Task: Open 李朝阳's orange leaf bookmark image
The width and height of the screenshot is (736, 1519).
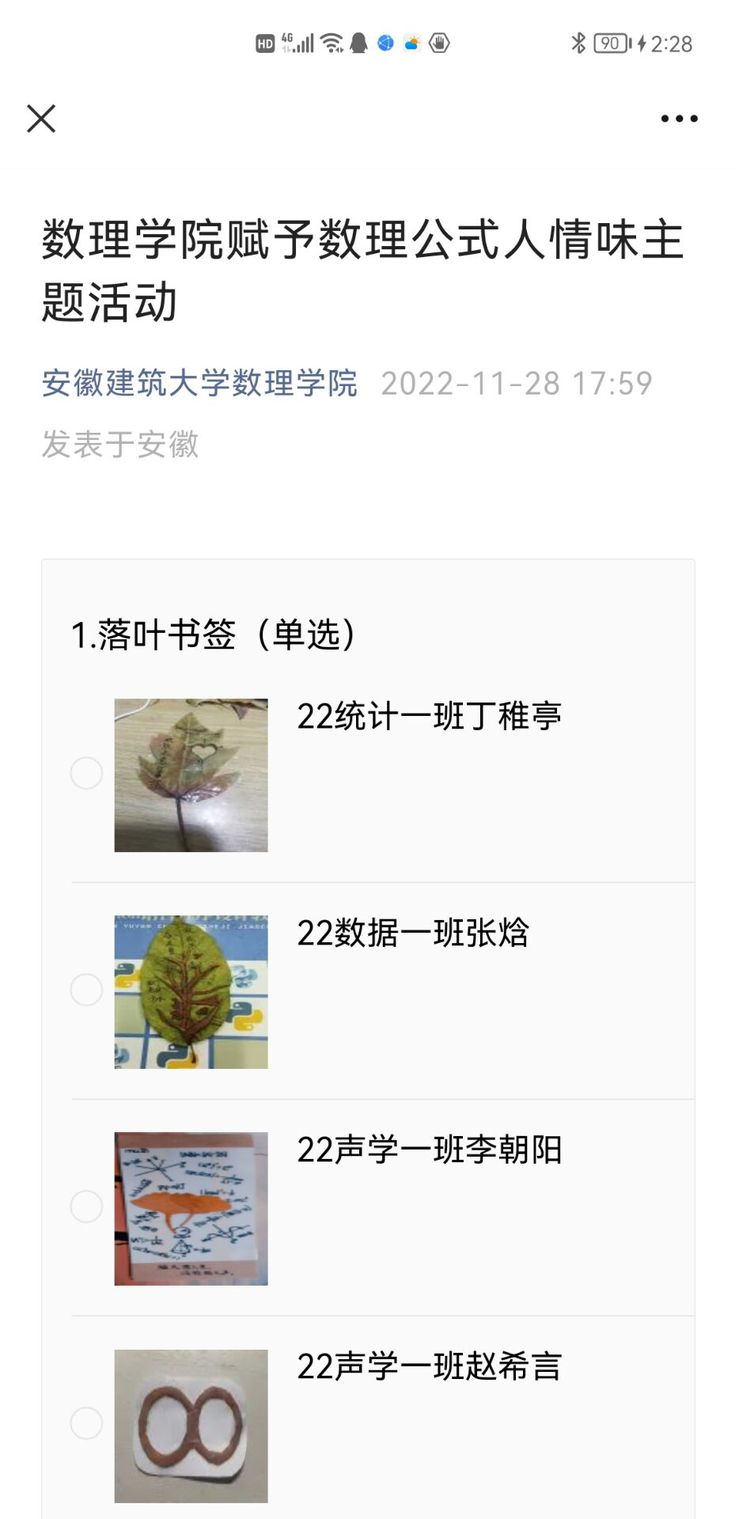Action: [x=191, y=1208]
